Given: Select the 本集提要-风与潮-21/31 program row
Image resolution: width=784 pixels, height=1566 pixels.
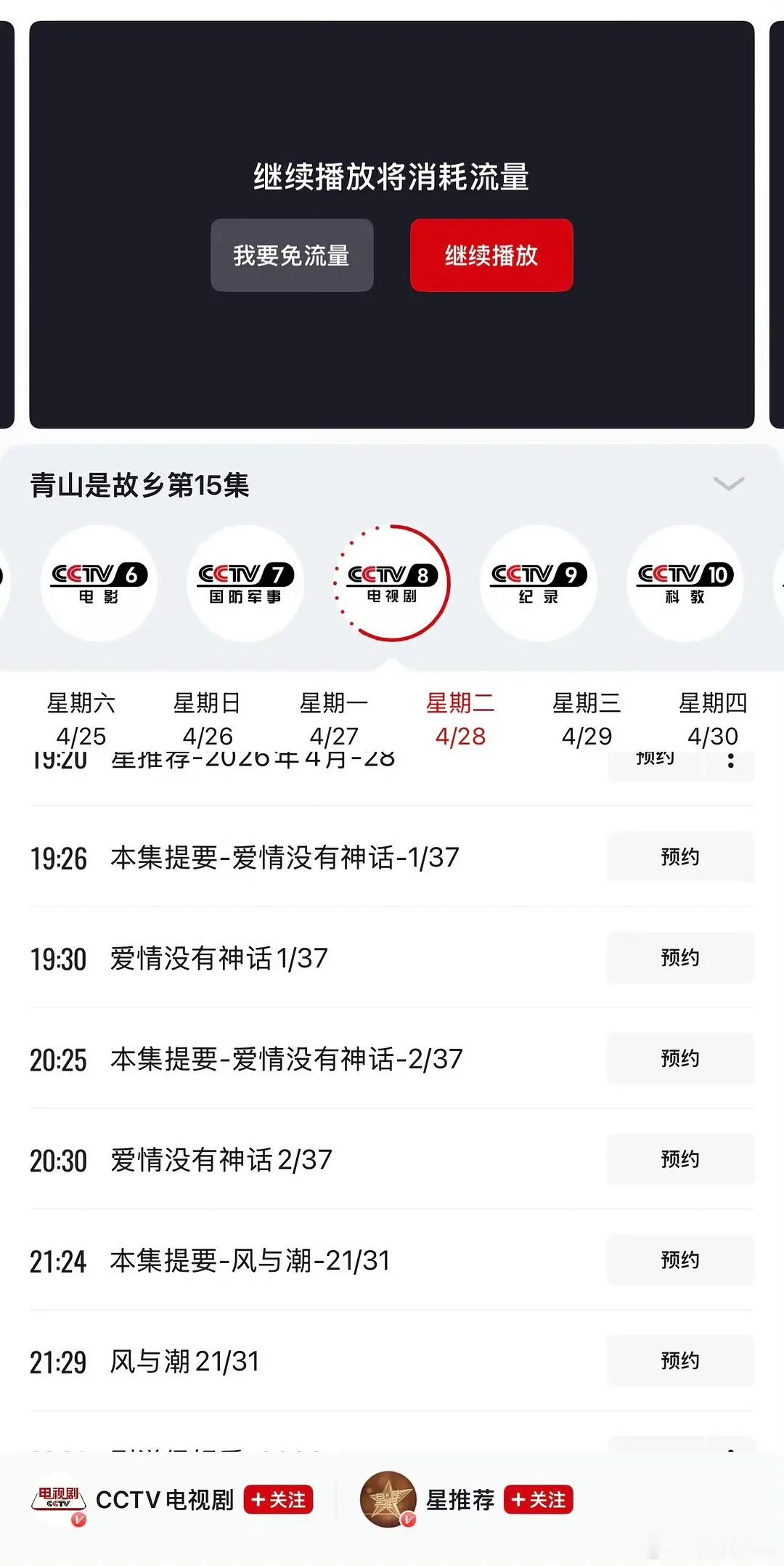Looking at the screenshot, I should coord(250,1261).
